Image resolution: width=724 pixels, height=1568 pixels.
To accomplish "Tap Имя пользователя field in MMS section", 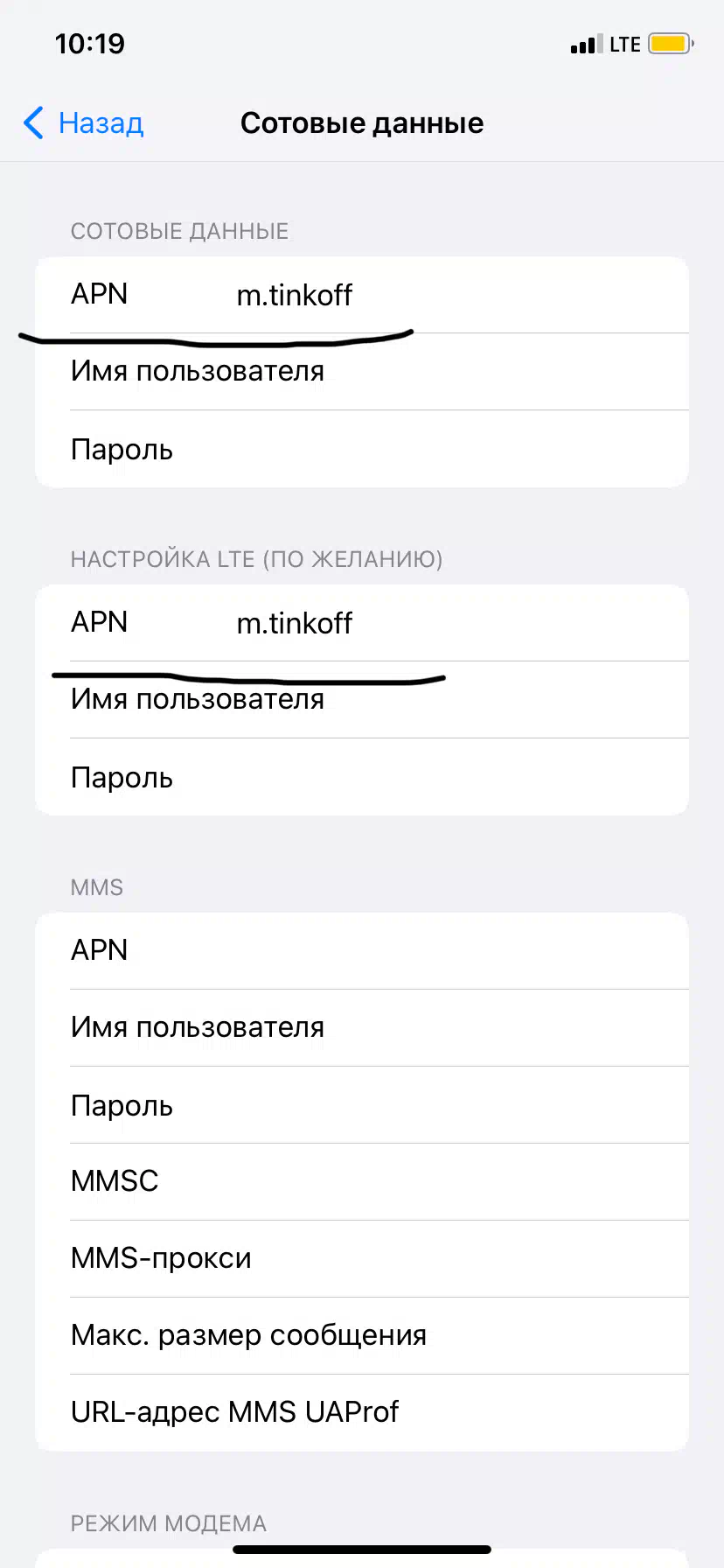I will pyautogui.click(x=362, y=1028).
